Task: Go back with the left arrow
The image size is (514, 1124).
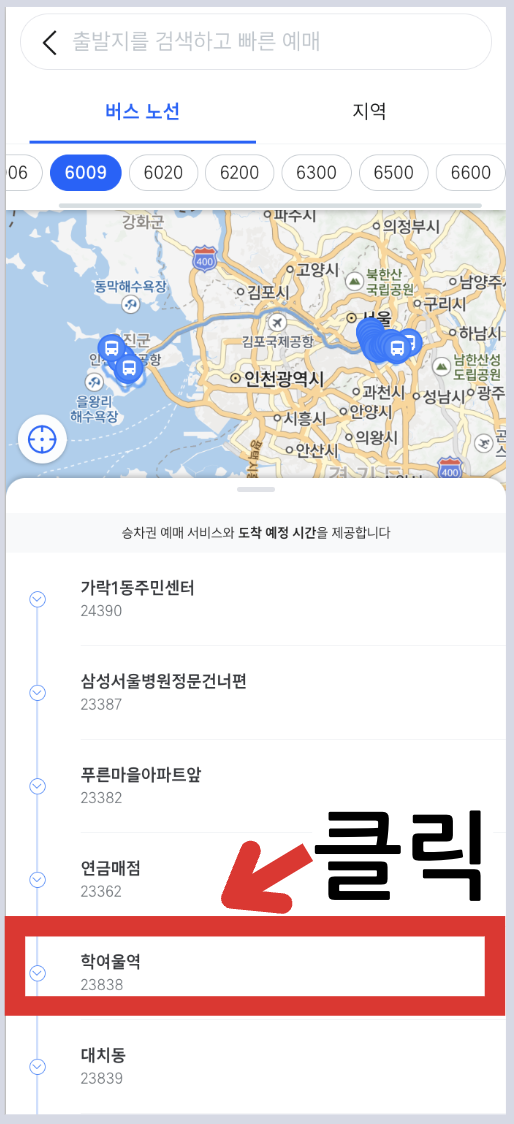Action: pos(49,42)
